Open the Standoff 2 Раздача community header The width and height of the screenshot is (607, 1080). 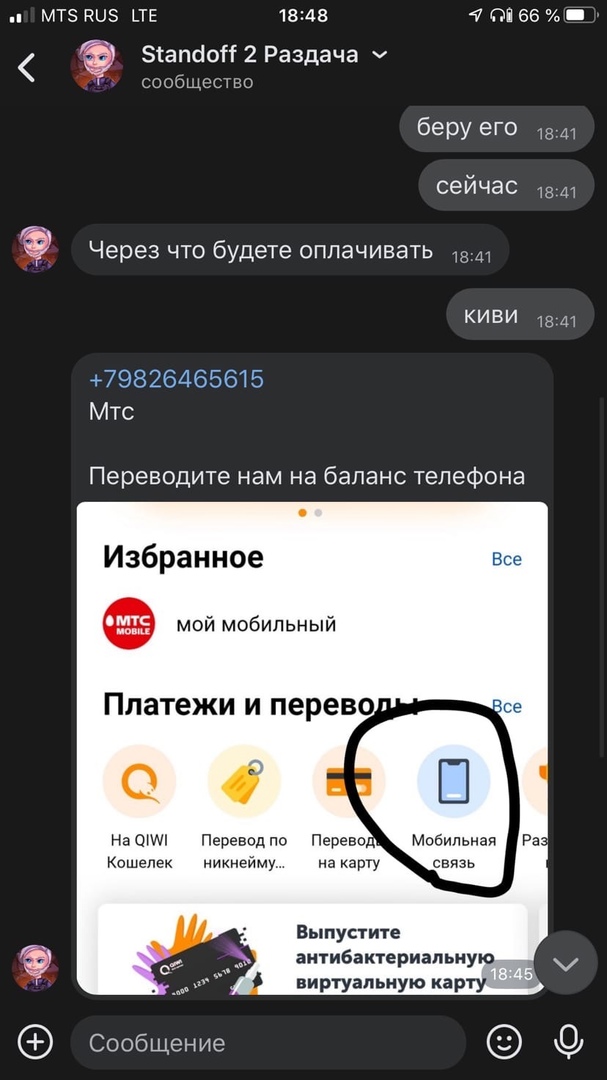pyautogui.click(x=250, y=55)
